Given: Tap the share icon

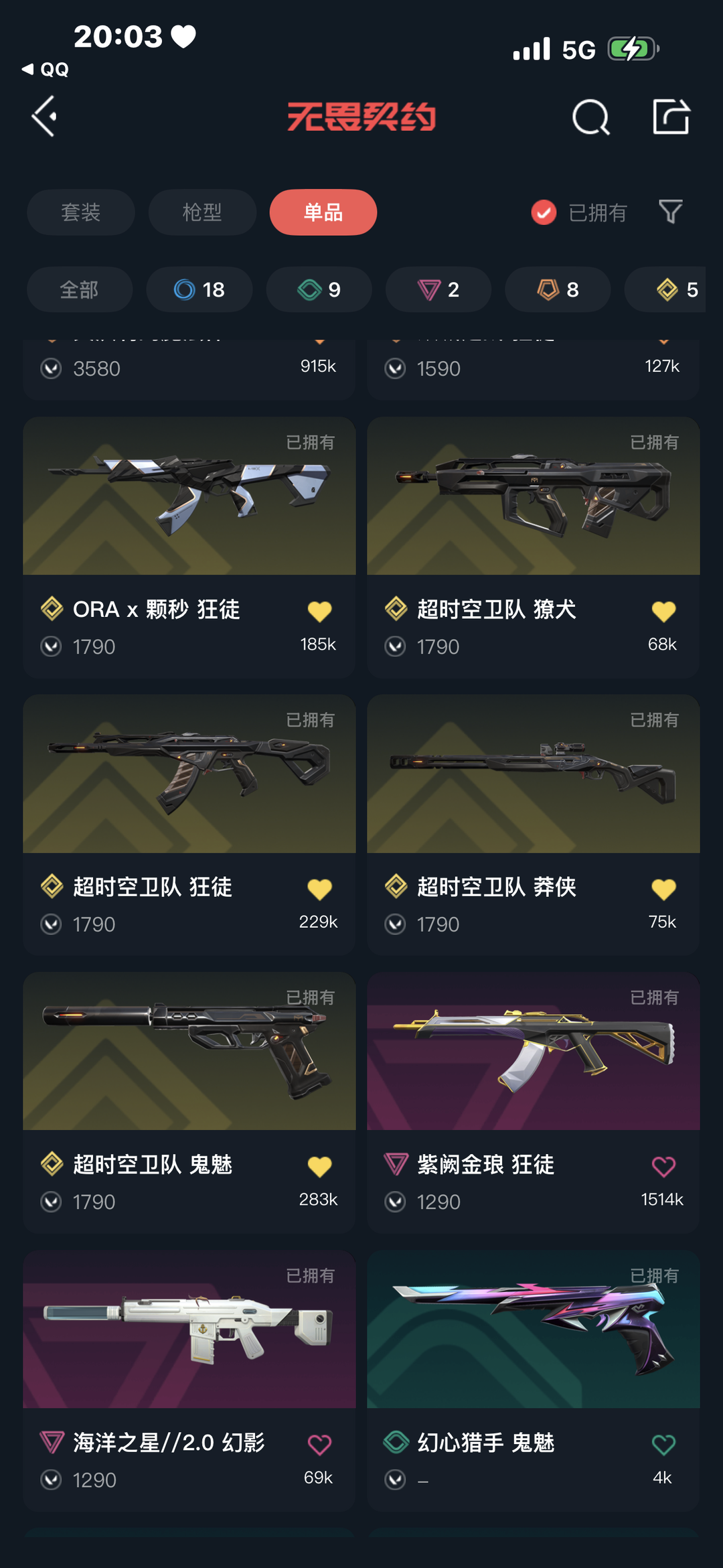Looking at the screenshot, I should tap(673, 118).
